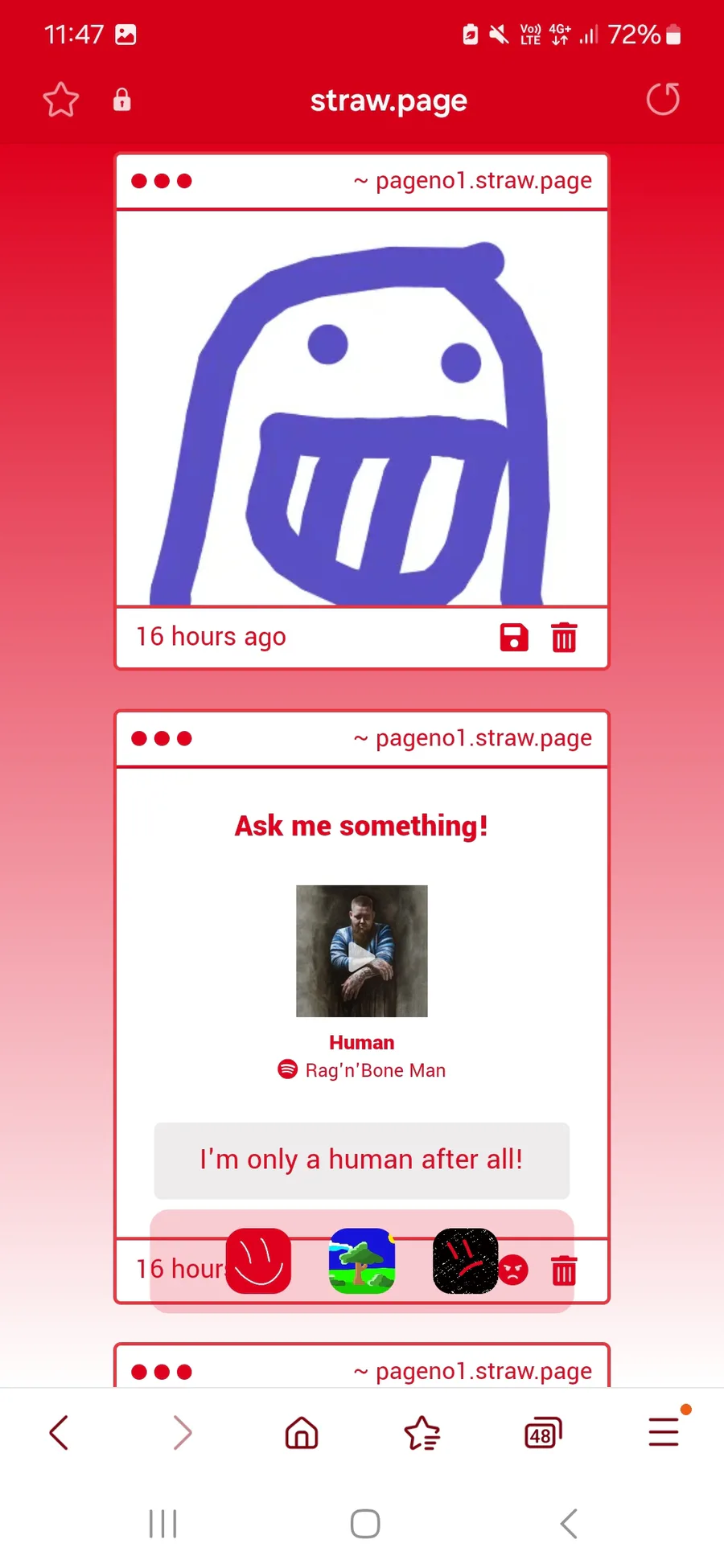724x1568 pixels.
Task: Reload the straw.page site
Action: click(663, 100)
